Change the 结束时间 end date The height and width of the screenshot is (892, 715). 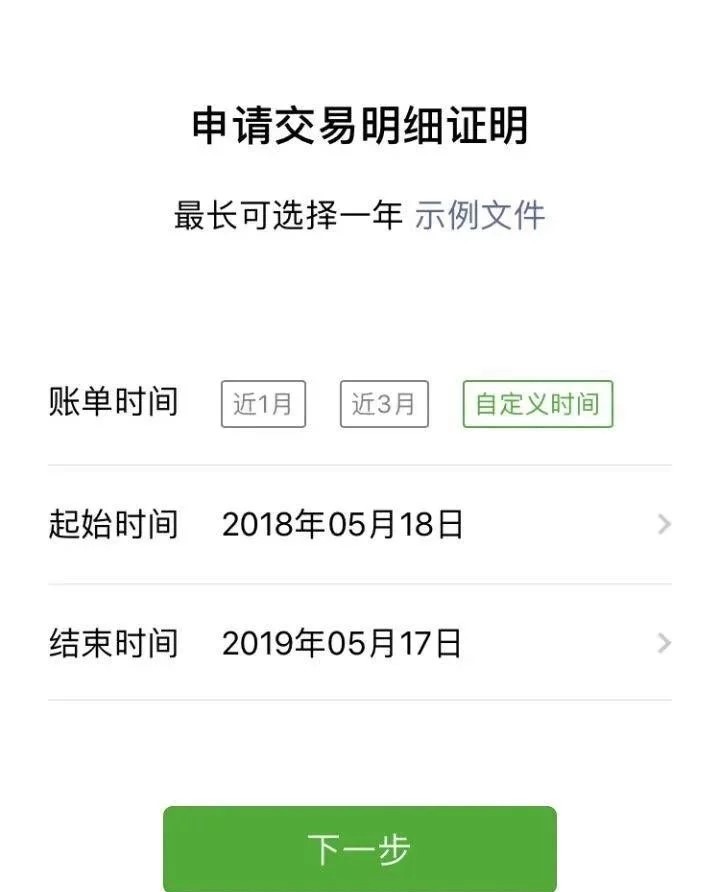[x=360, y=643]
